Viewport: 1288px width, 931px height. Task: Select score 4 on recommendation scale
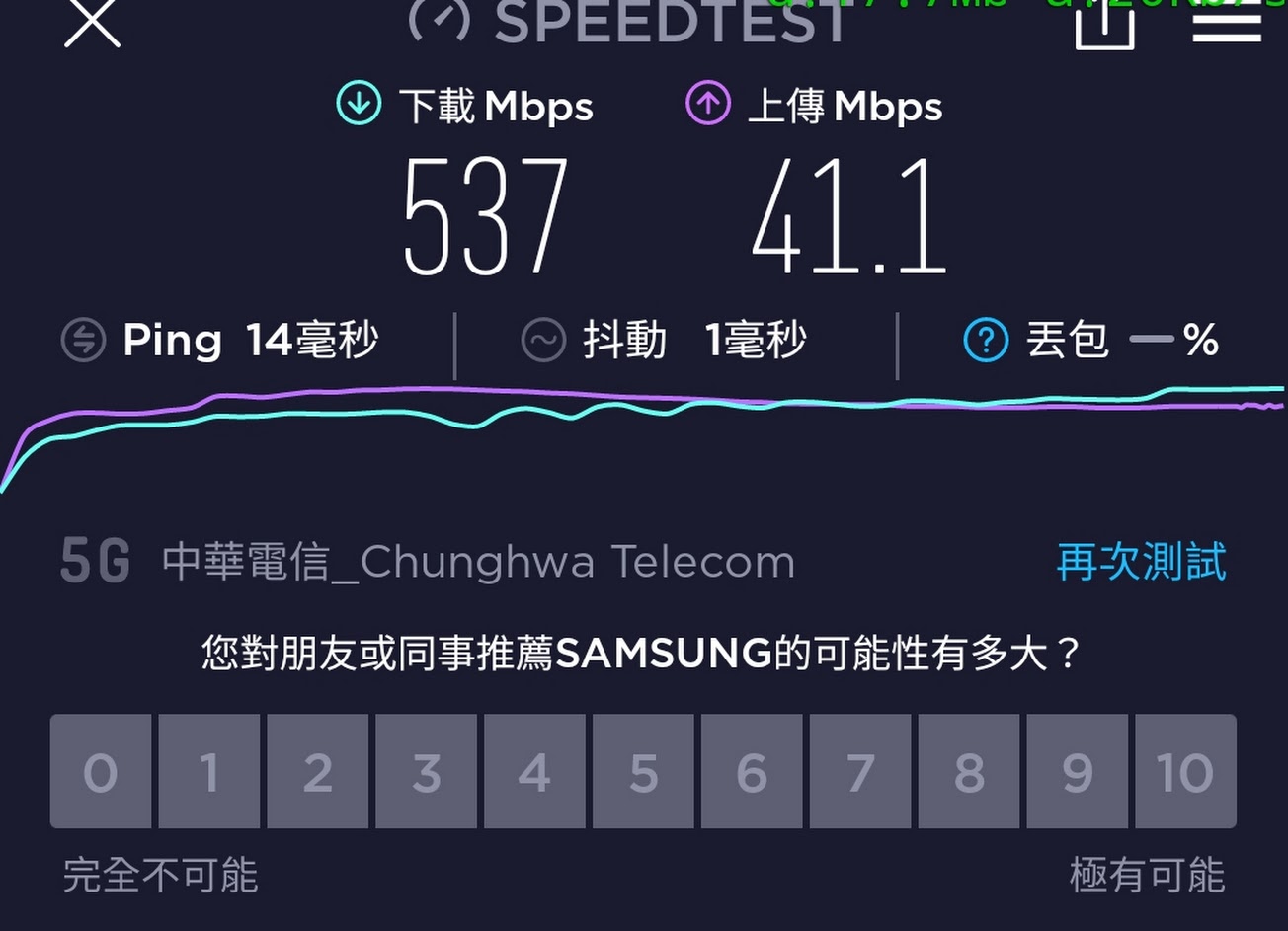click(534, 771)
